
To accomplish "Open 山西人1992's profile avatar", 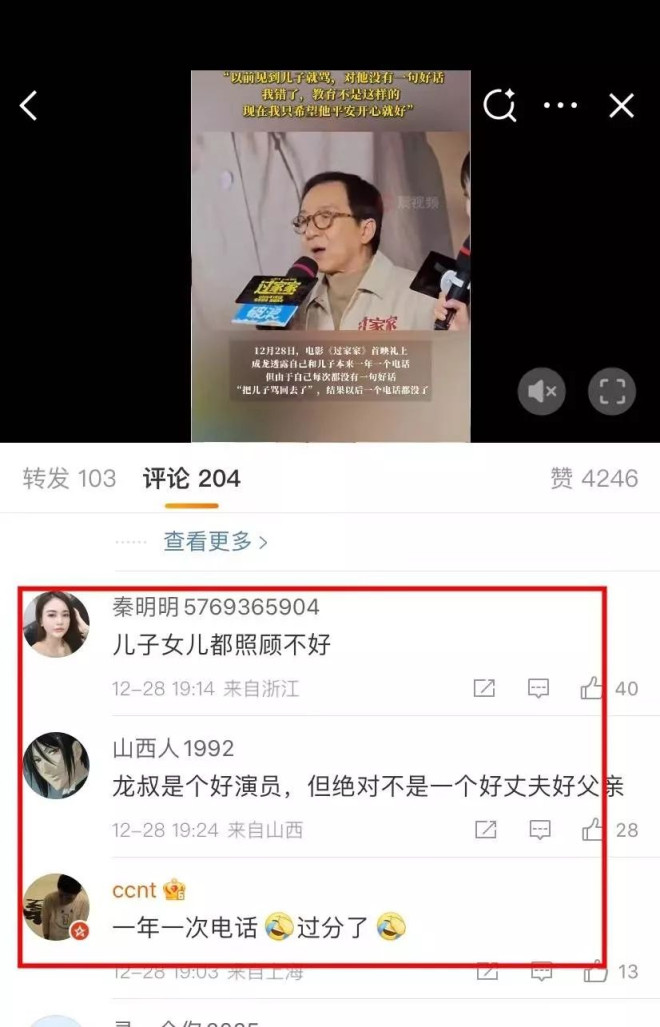I will point(56,765).
